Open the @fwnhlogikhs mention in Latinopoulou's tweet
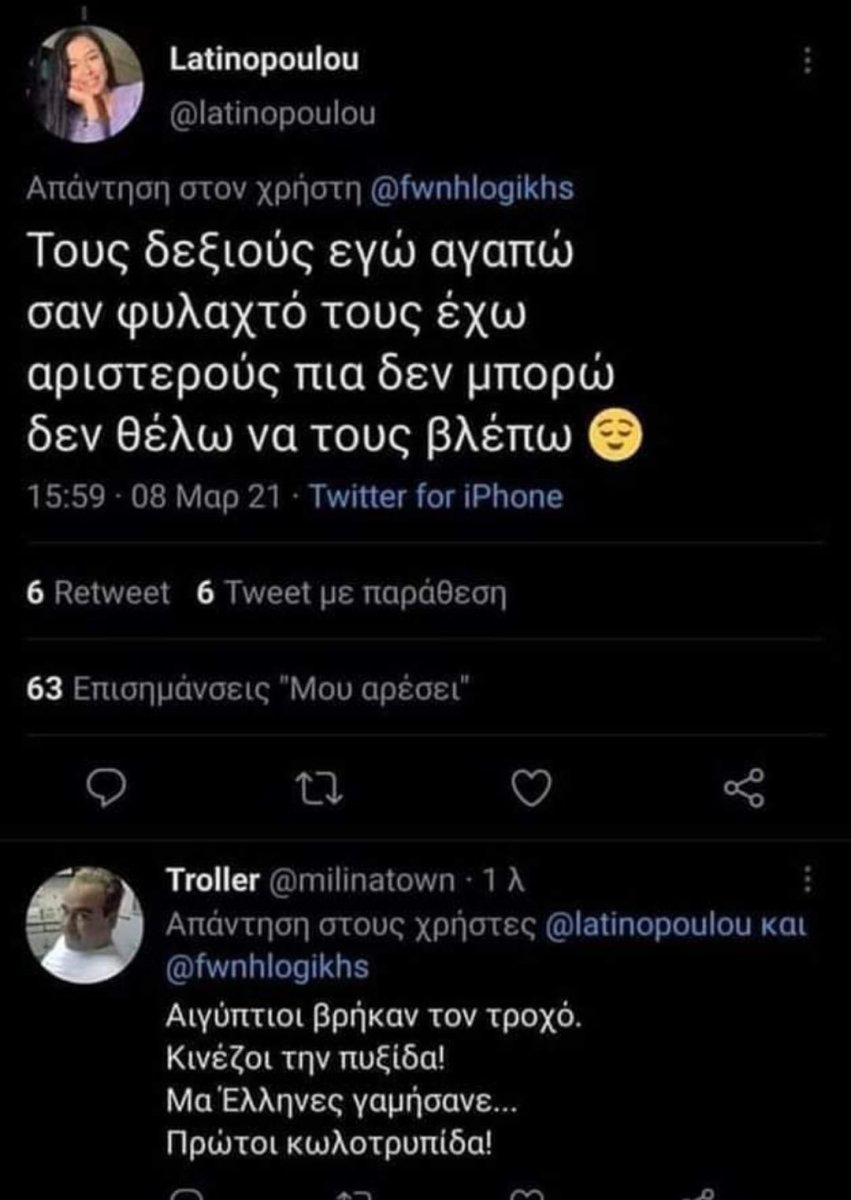 pyautogui.click(x=472, y=188)
